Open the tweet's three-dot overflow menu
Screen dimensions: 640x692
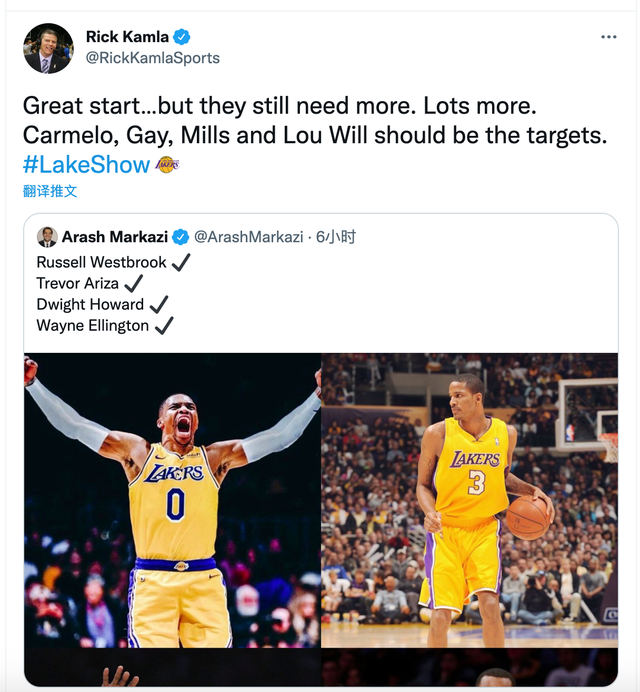point(608,37)
